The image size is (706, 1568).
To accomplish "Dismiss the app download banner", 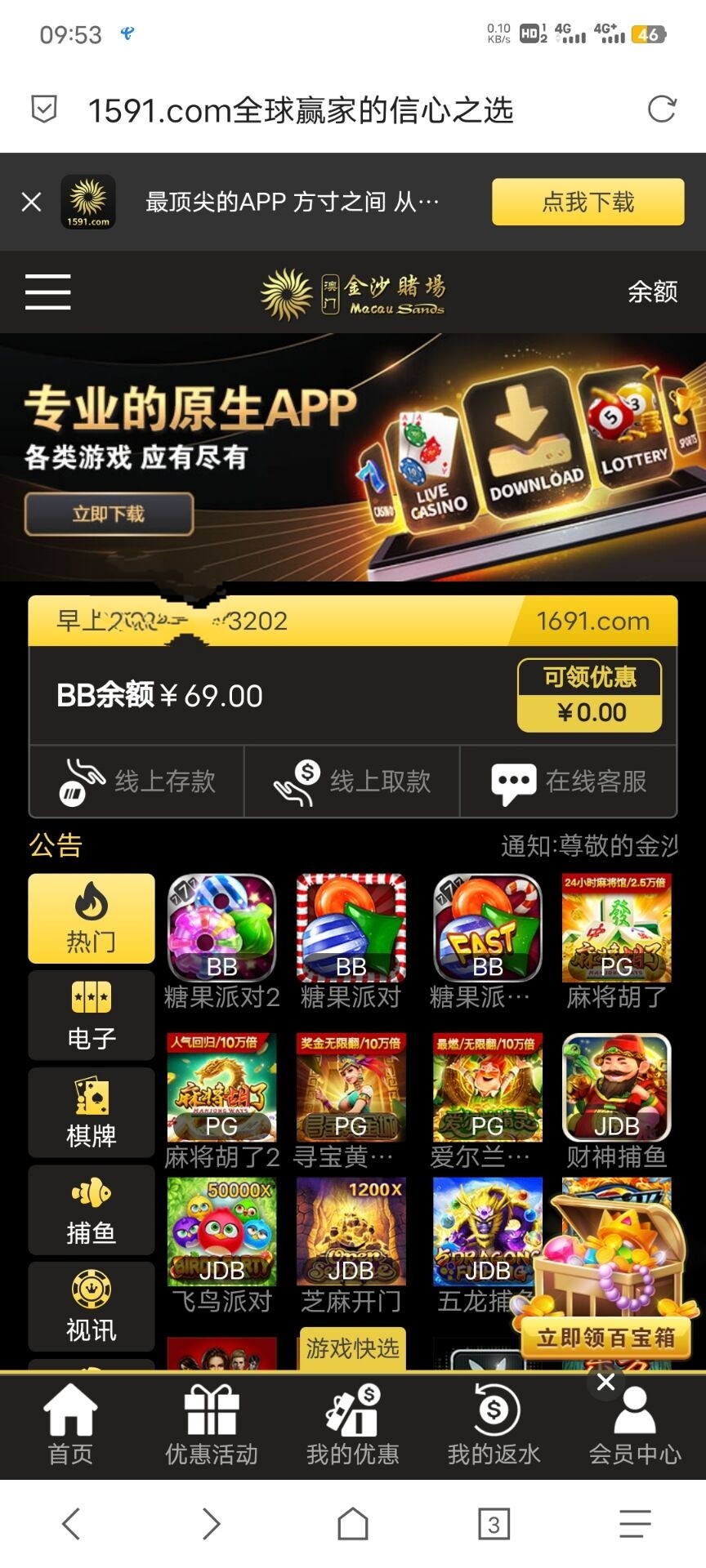I will tap(31, 202).
